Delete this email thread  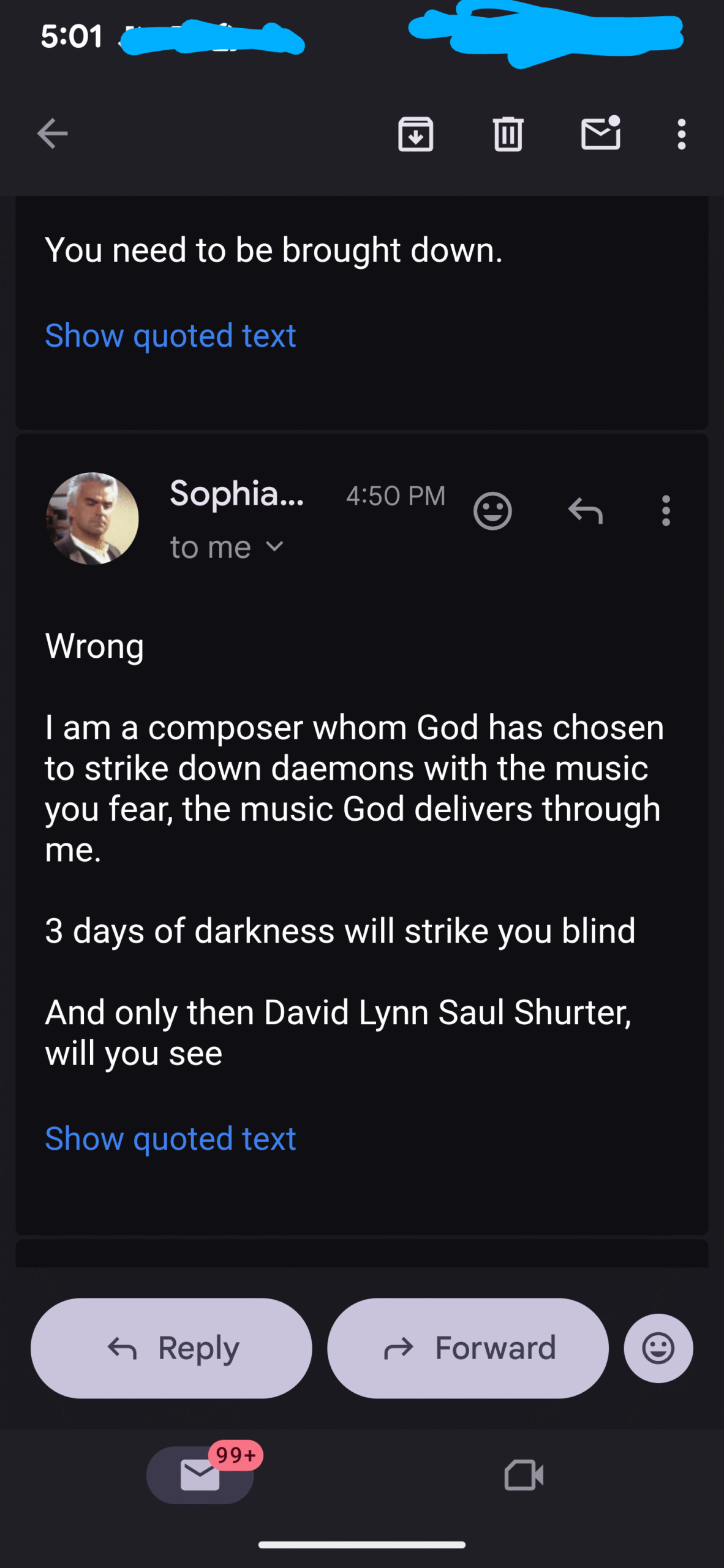pyautogui.click(x=508, y=134)
